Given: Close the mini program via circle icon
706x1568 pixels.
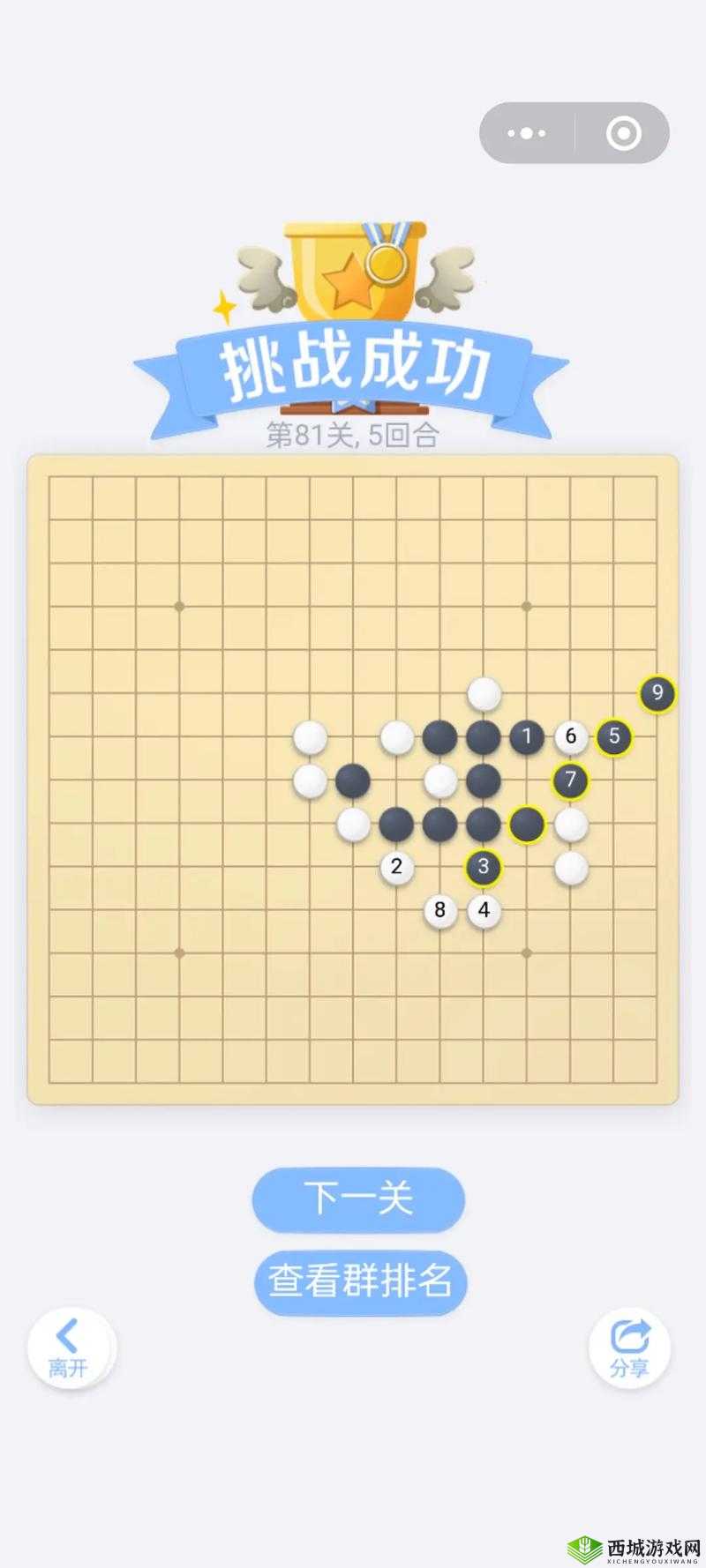Looking at the screenshot, I should point(623,134).
